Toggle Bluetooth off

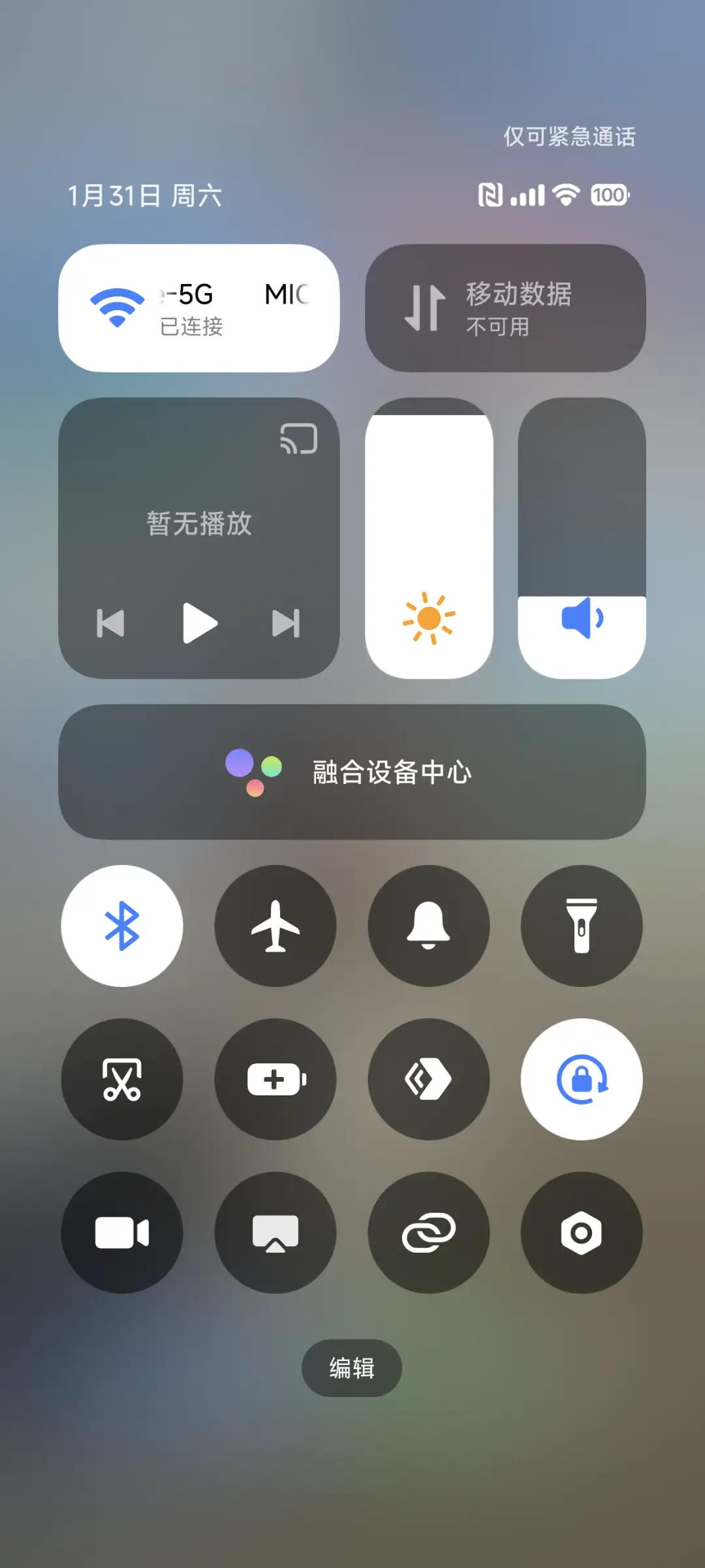[x=121, y=927]
